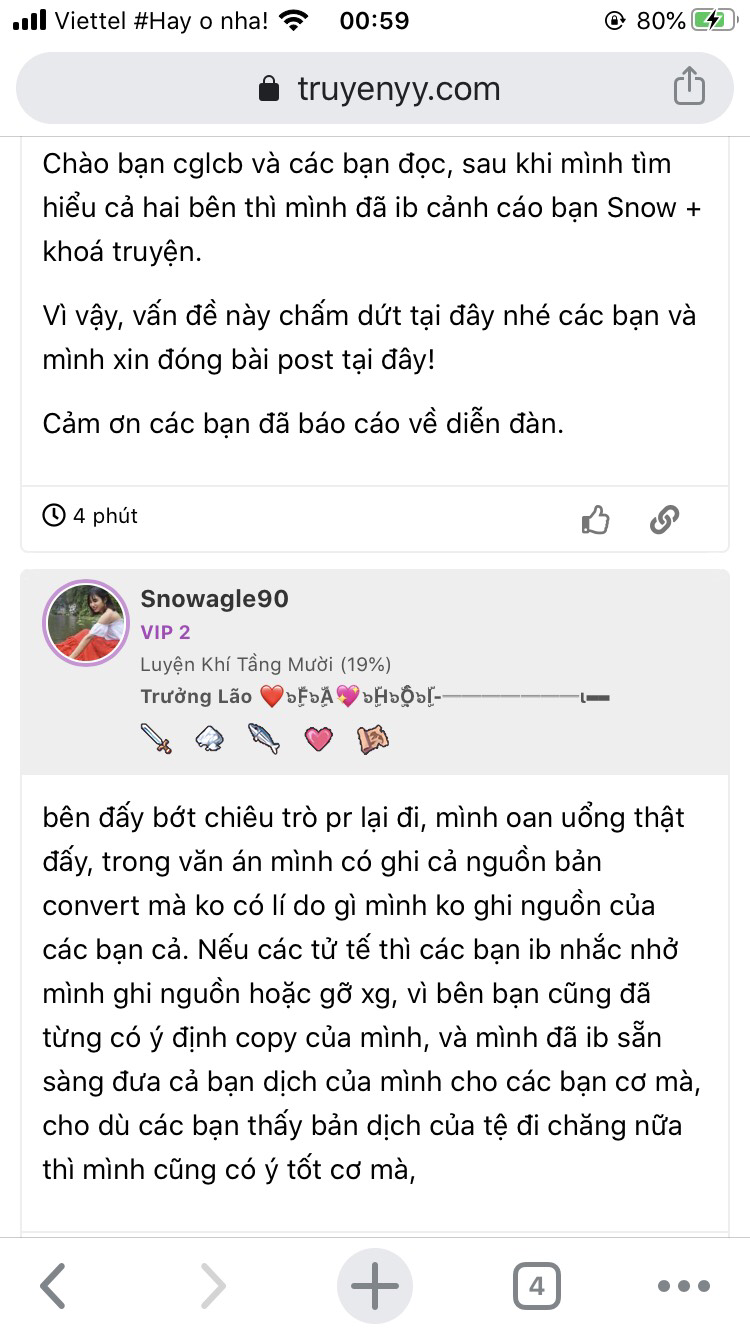The image size is (750, 1334).
Task: Open the browser's more options menu
Action: pos(684,1286)
